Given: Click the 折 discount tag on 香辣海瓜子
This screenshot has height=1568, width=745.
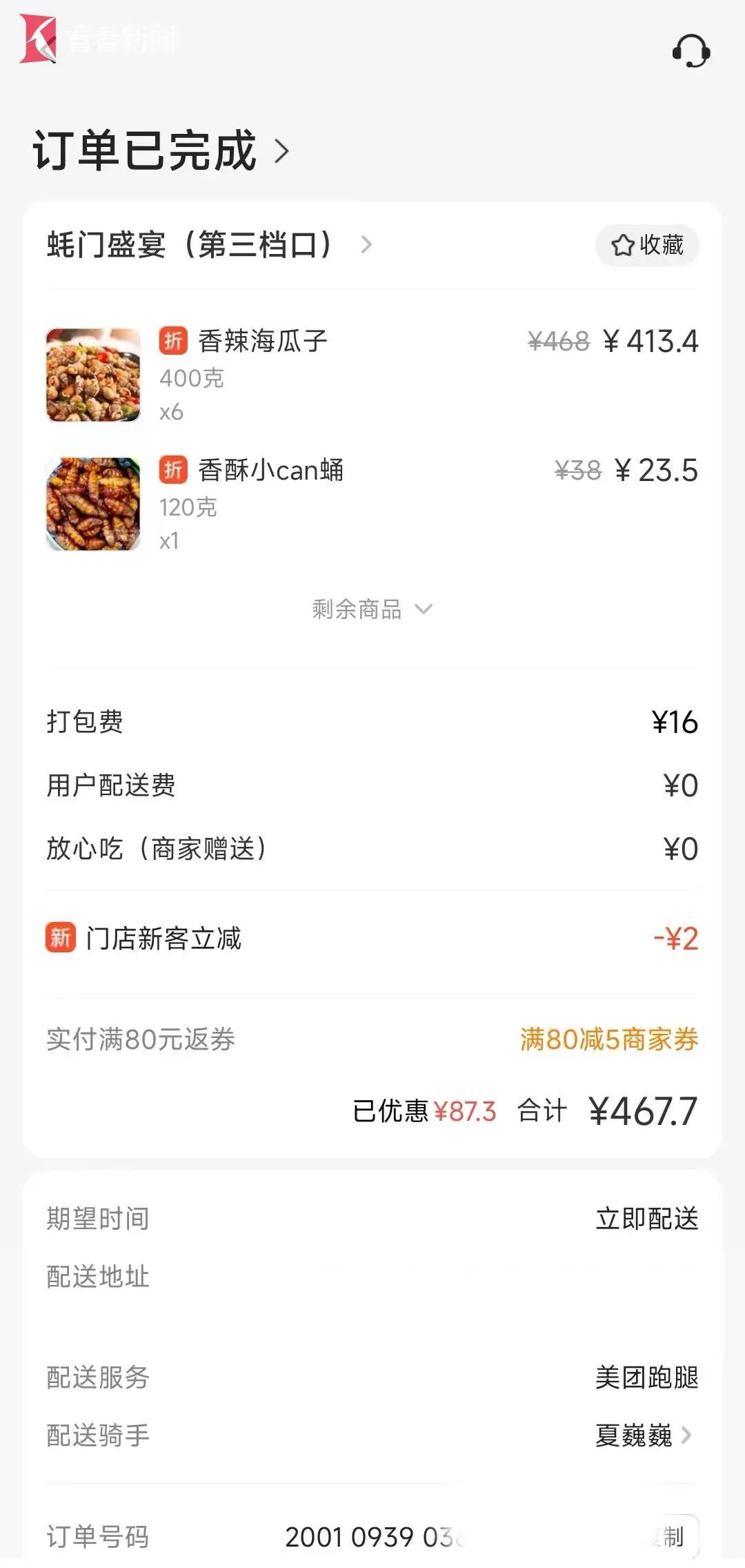Looking at the screenshot, I should (x=175, y=340).
